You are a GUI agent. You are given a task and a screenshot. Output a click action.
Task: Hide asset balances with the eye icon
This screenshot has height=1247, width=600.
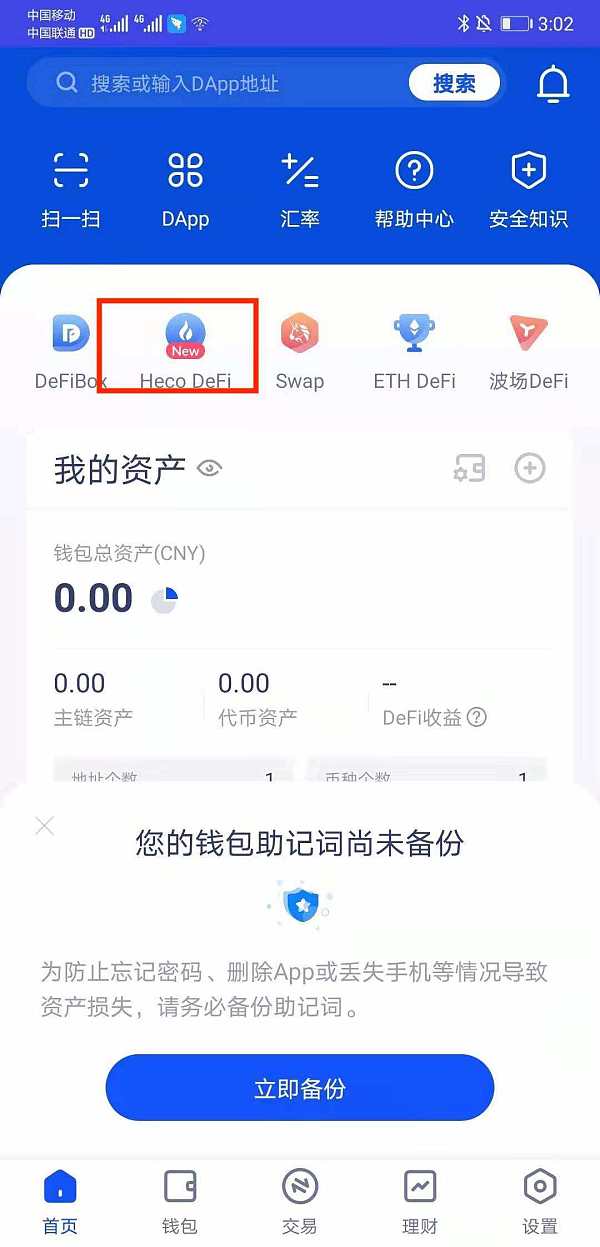coord(209,468)
